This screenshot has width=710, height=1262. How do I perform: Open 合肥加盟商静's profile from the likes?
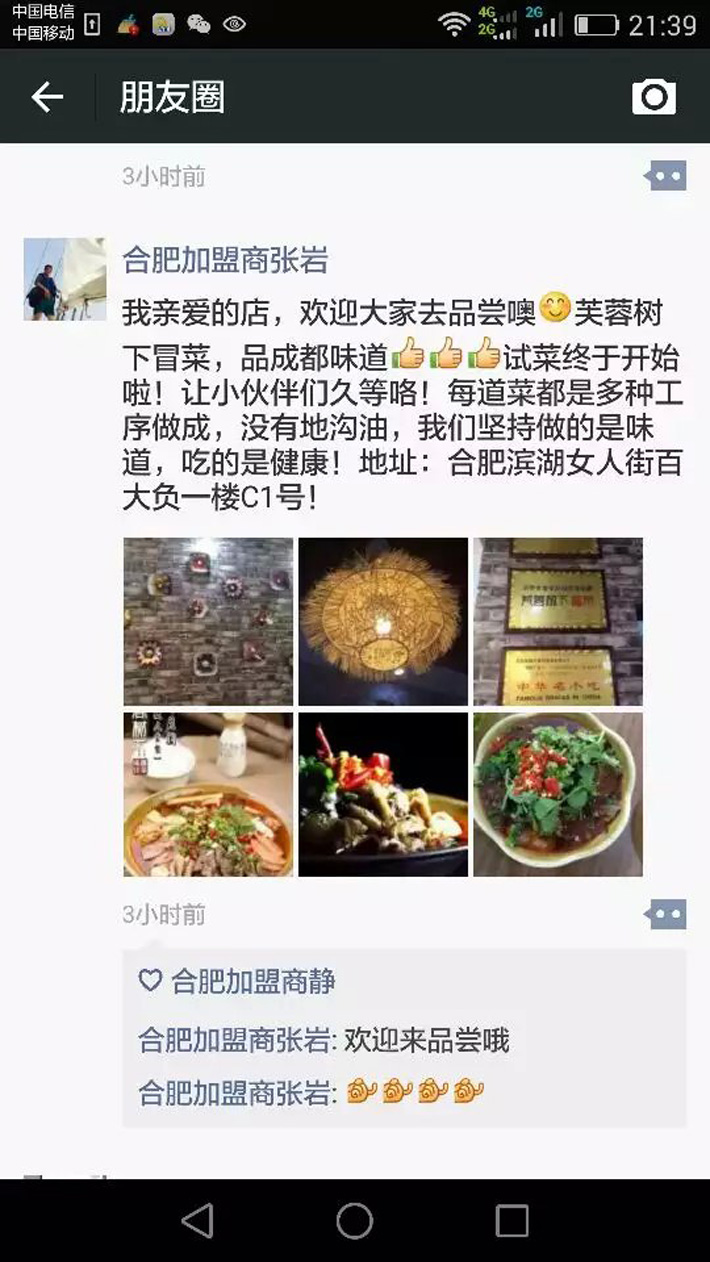pyautogui.click(x=253, y=982)
